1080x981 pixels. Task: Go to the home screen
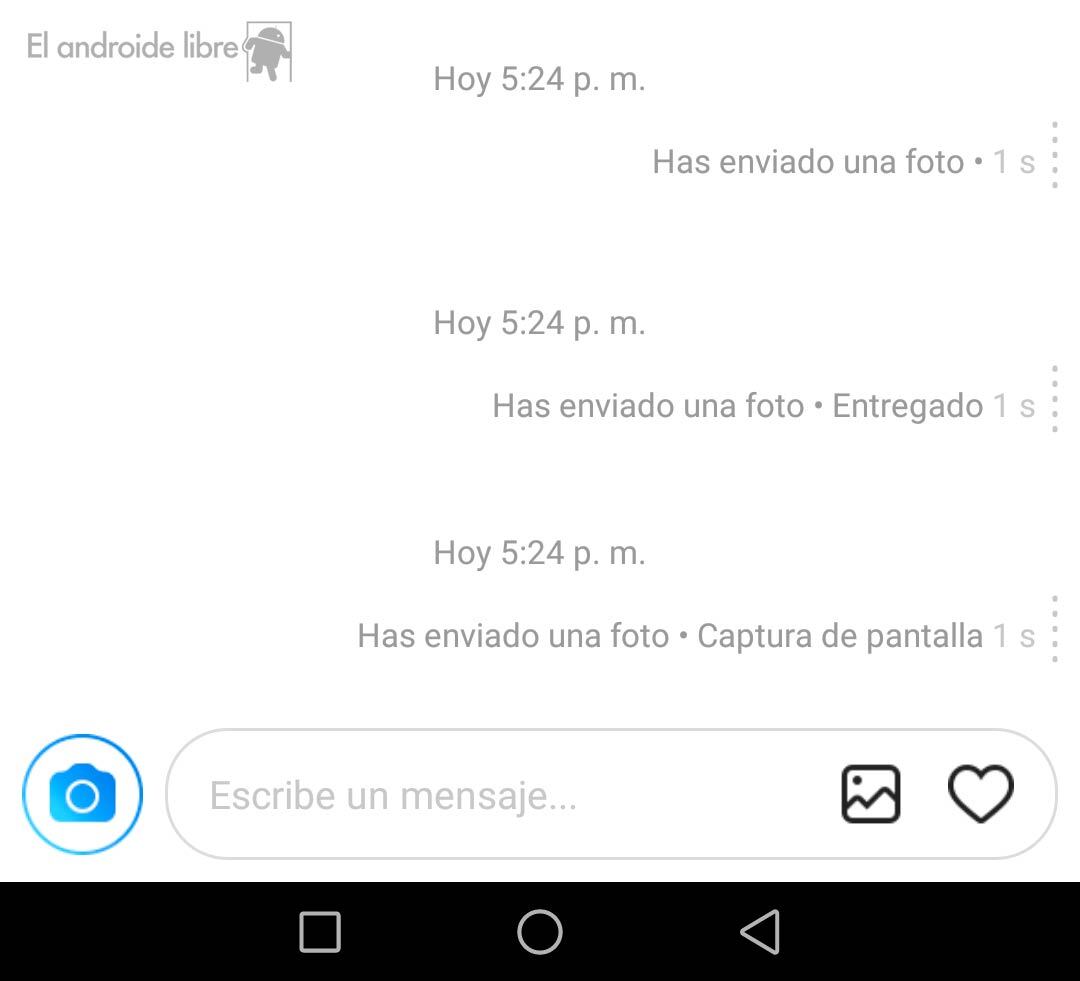pos(540,932)
